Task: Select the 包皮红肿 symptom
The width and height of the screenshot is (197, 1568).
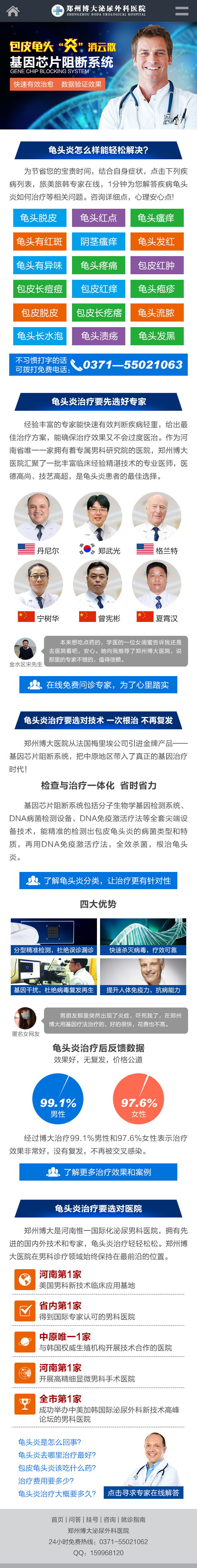Action: [156, 265]
